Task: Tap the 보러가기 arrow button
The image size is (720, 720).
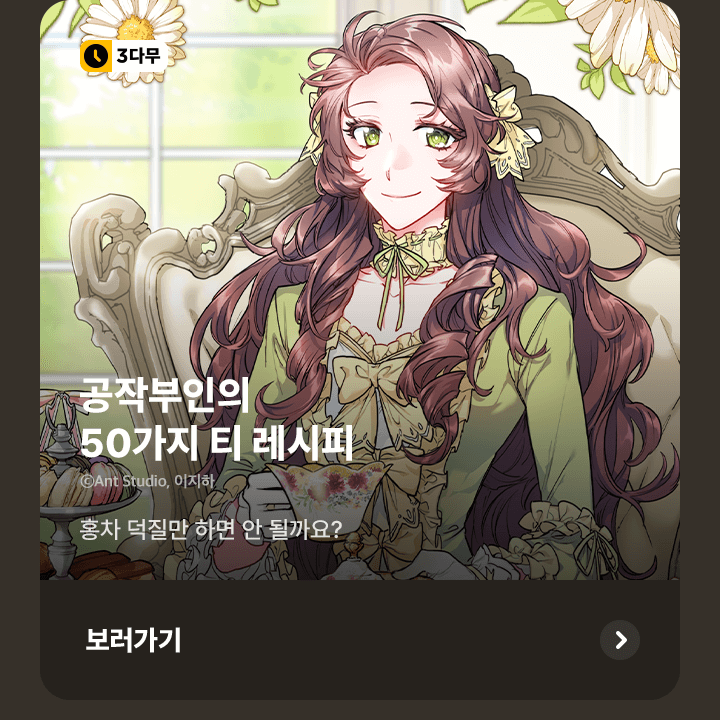Action: click(620, 640)
